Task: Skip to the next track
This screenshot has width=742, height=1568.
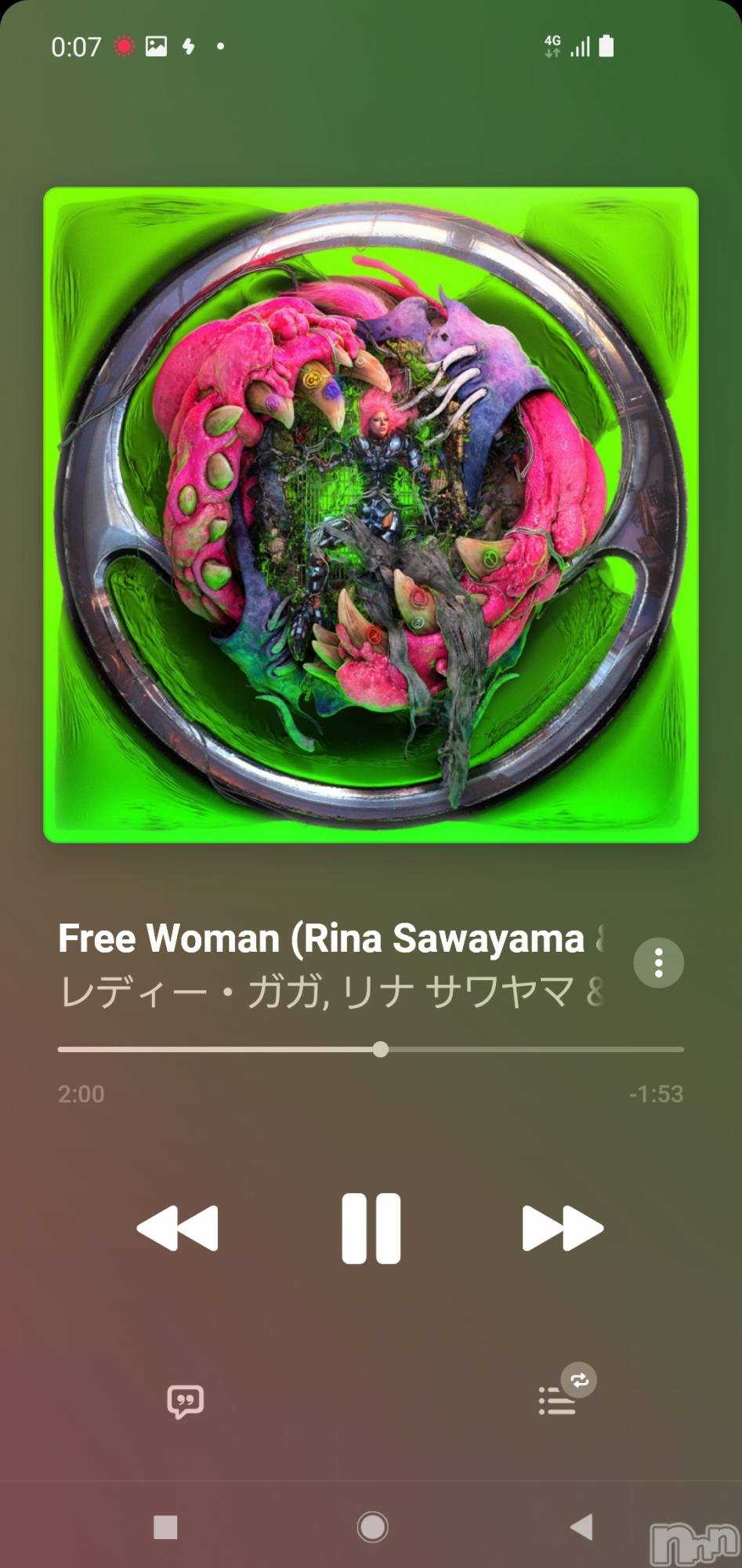Action: point(562,1229)
